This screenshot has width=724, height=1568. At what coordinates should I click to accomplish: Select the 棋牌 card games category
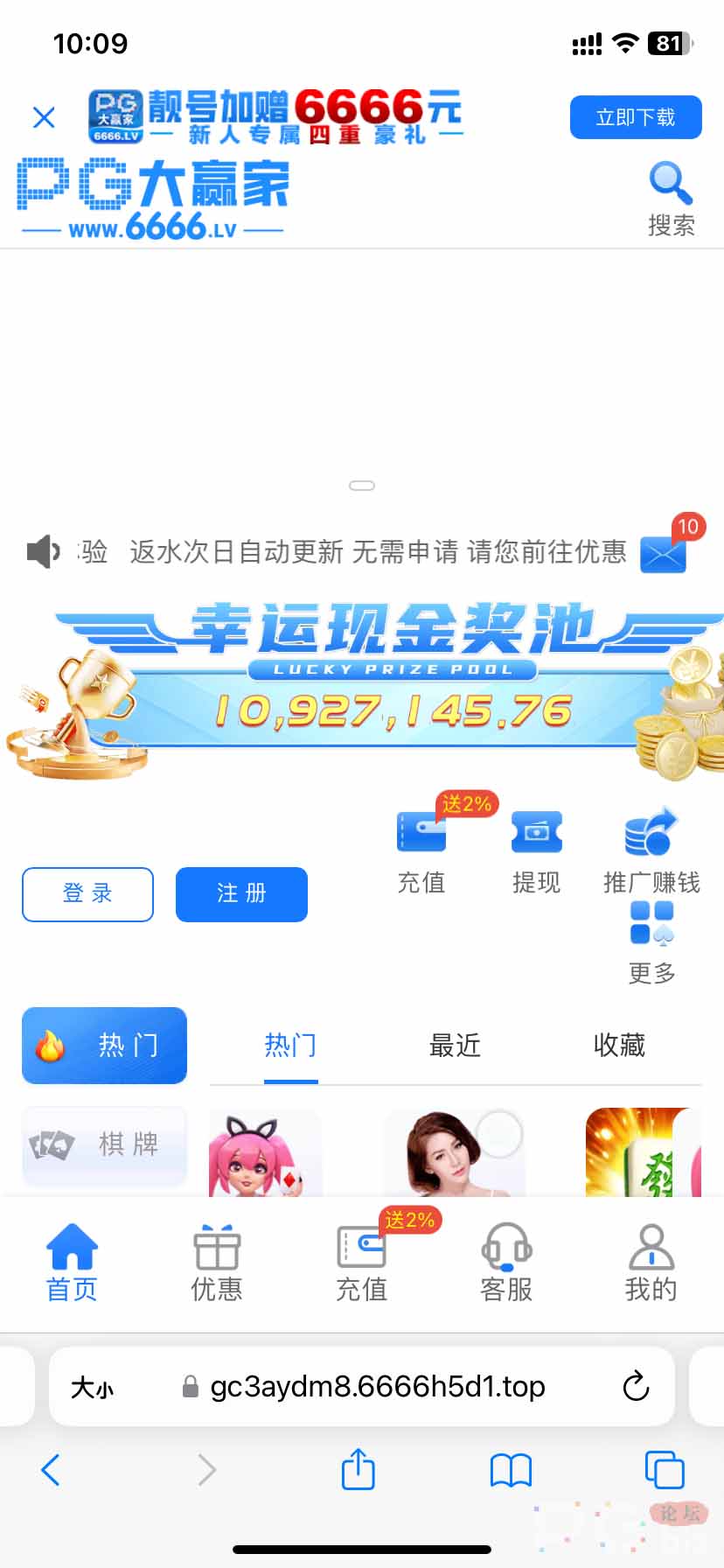click(105, 1145)
